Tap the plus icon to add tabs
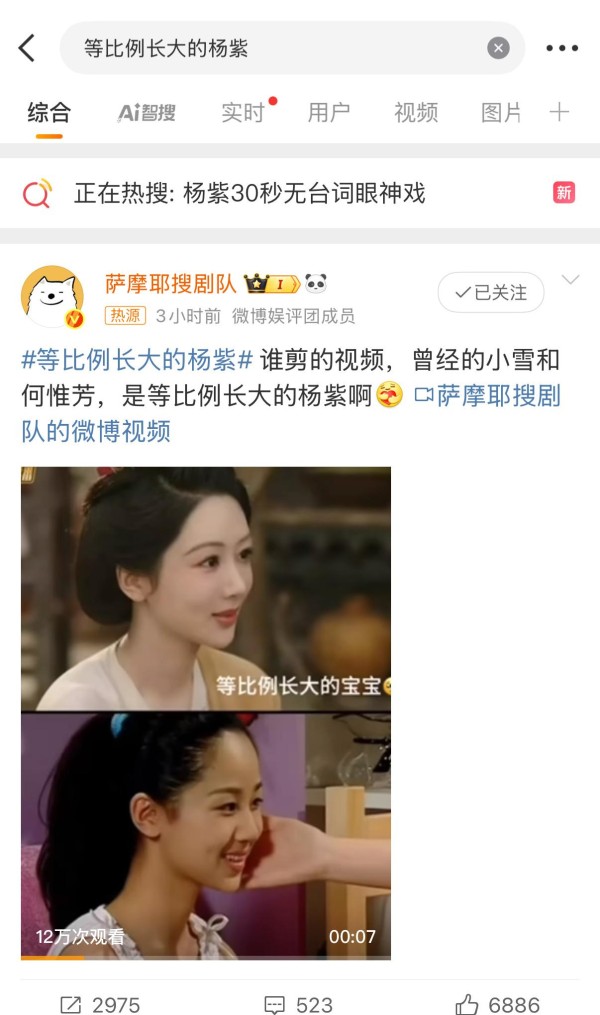Image resolution: width=600 pixels, height=1015 pixels. click(559, 113)
